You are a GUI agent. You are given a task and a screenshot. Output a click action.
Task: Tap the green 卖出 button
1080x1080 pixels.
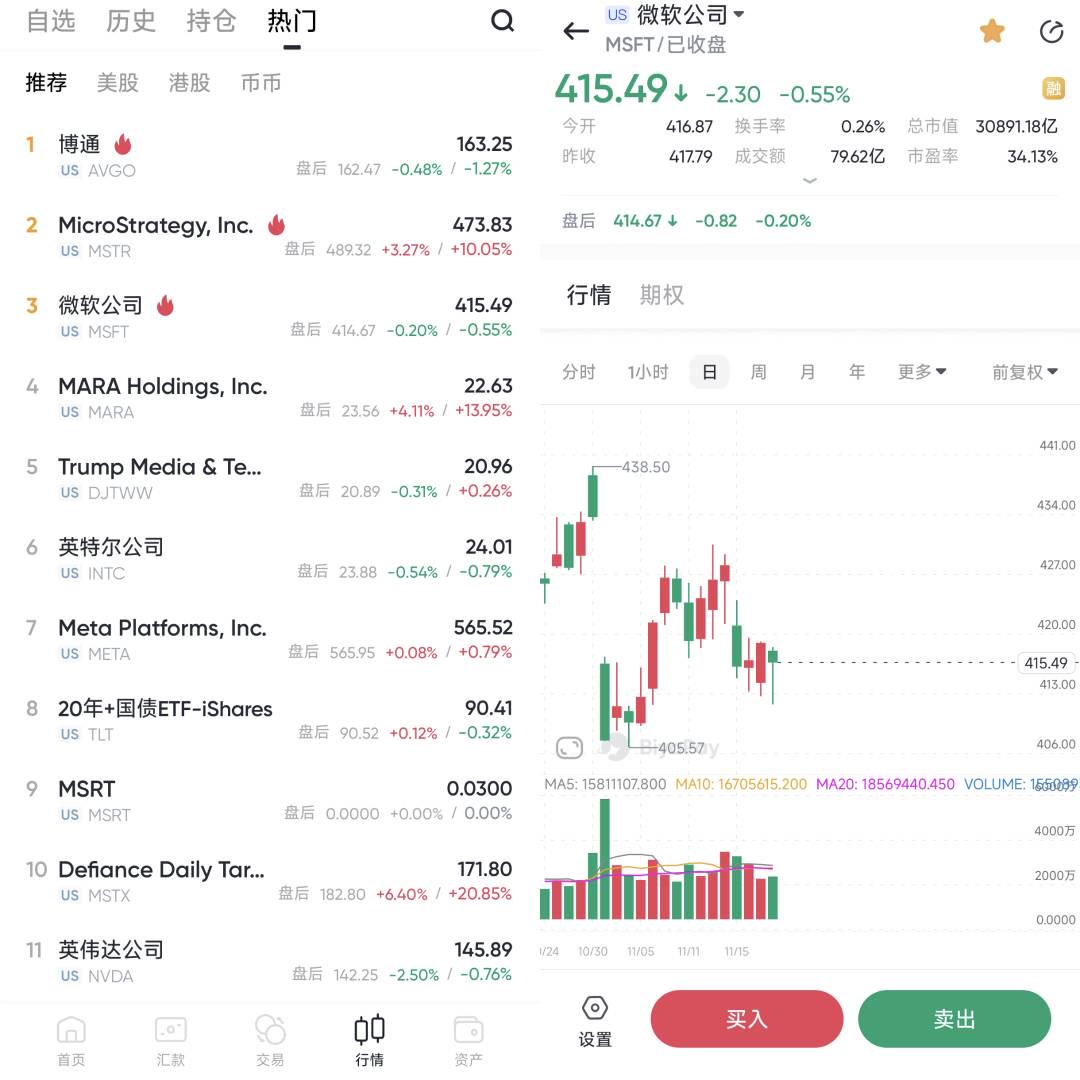coord(954,1019)
